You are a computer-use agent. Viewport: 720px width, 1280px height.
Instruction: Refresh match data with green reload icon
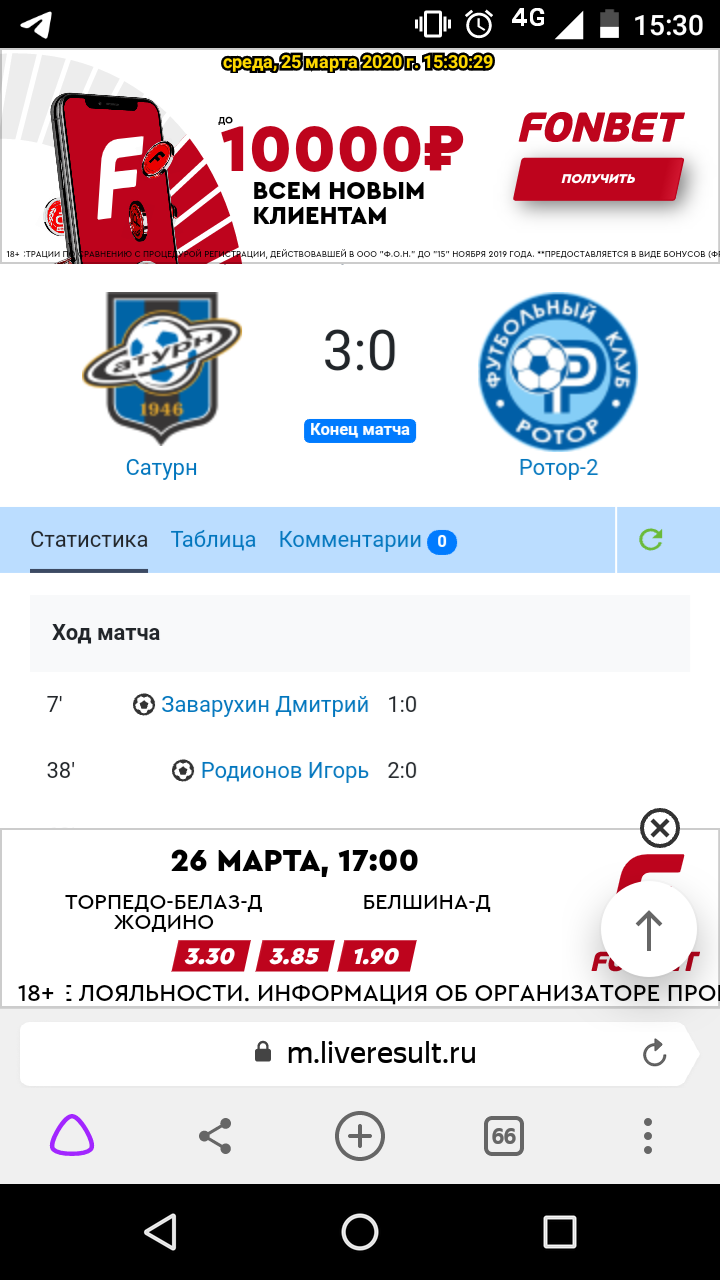click(651, 540)
